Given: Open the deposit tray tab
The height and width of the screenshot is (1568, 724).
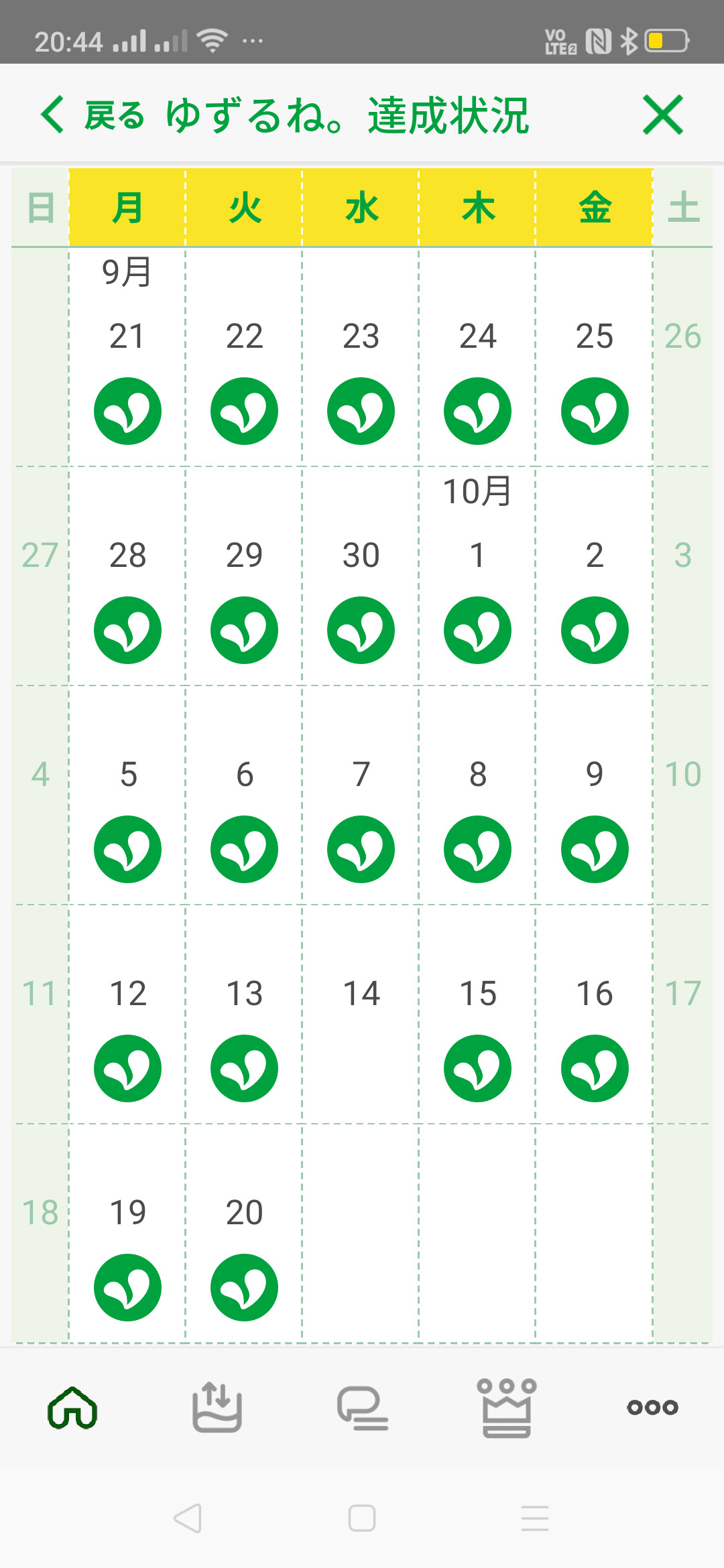Looking at the screenshot, I should (x=217, y=1407).
